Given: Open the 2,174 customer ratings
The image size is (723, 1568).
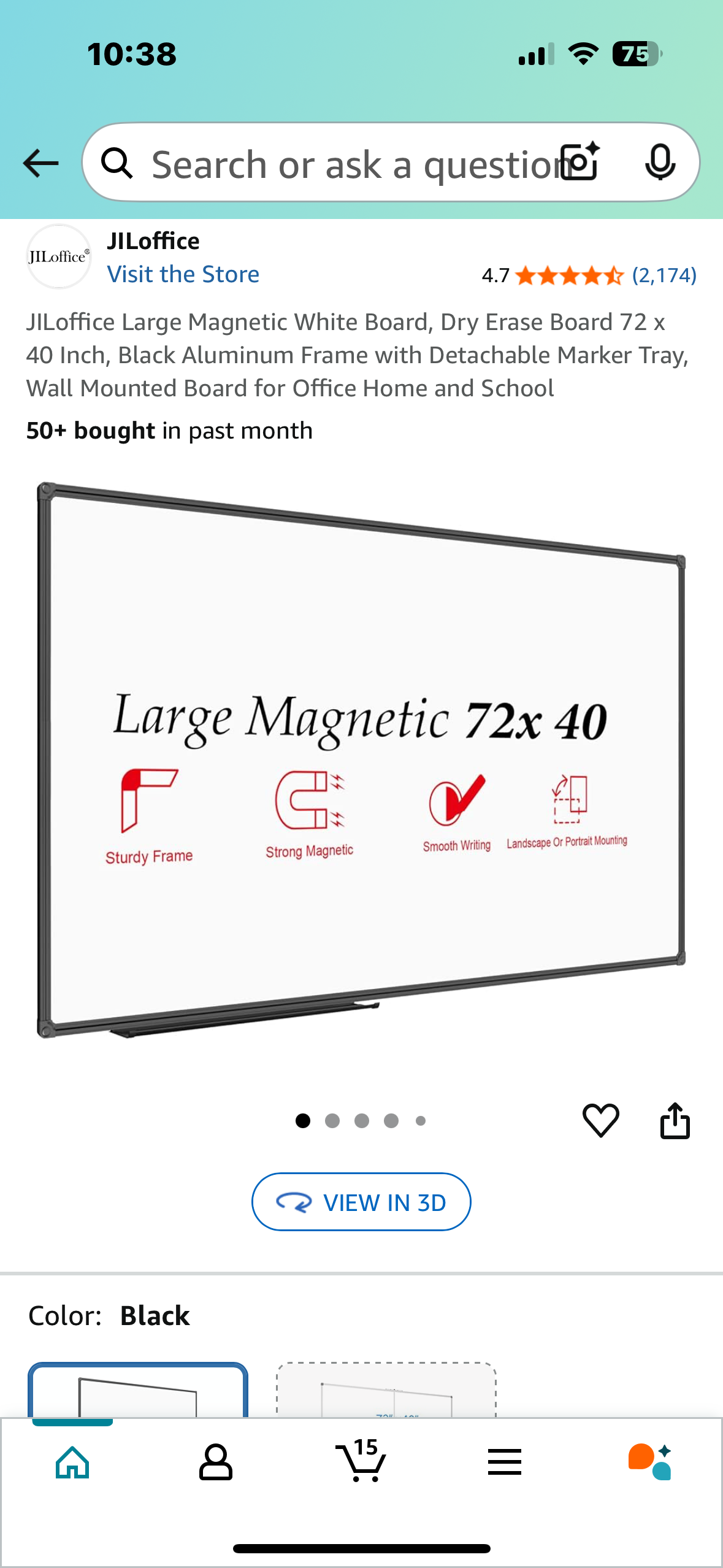Looking at the screenshot, I should pos(664,275).
